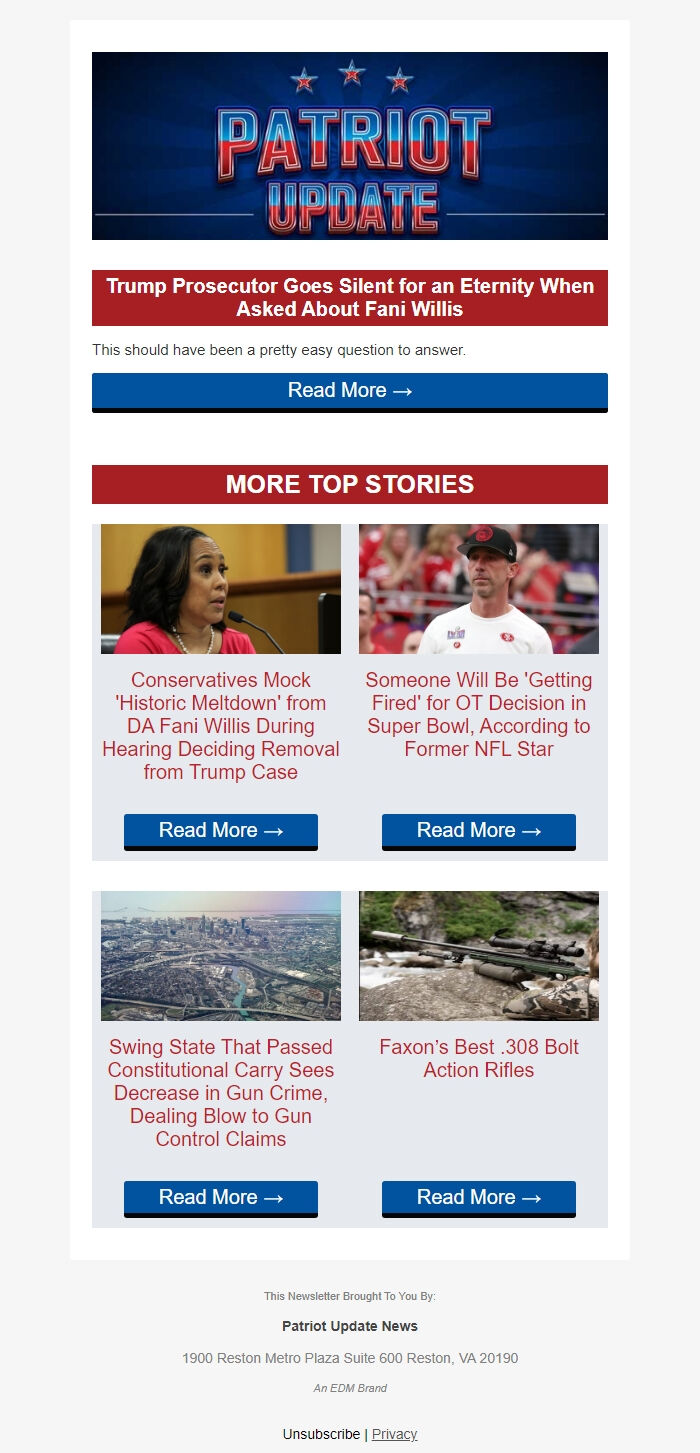This screenshot has width=700, height=1453.
Task: Read more about Faxon's .308 rifles
Action: (479, 1198)
